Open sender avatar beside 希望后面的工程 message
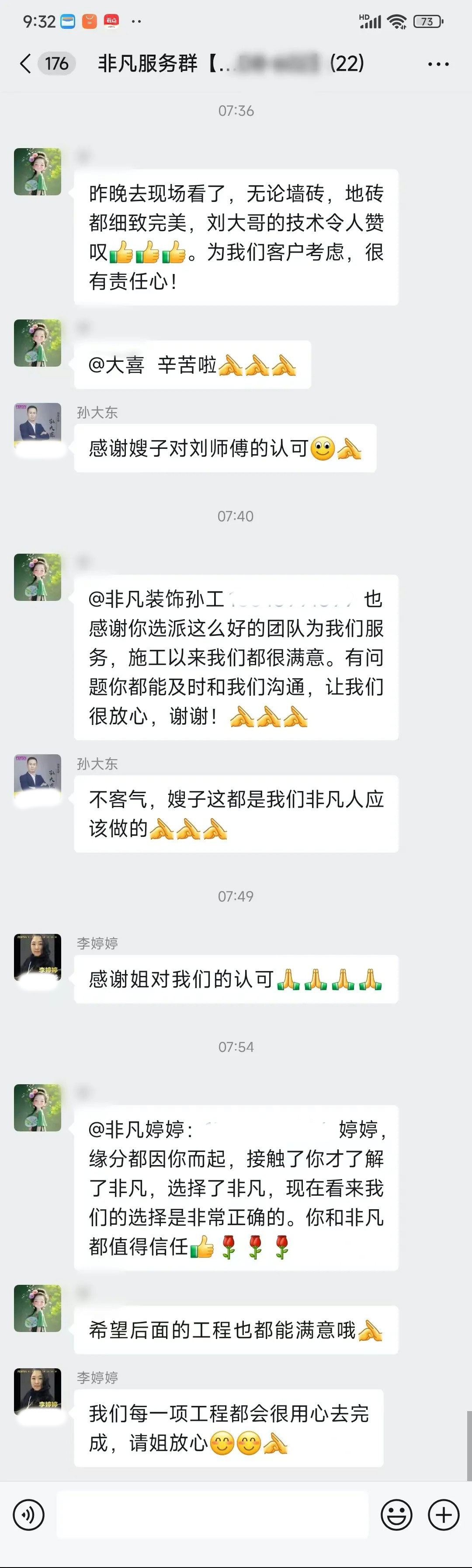The width and height of the screenshot is (472, 1568). pyautogui.click(x=38, y=1308)
